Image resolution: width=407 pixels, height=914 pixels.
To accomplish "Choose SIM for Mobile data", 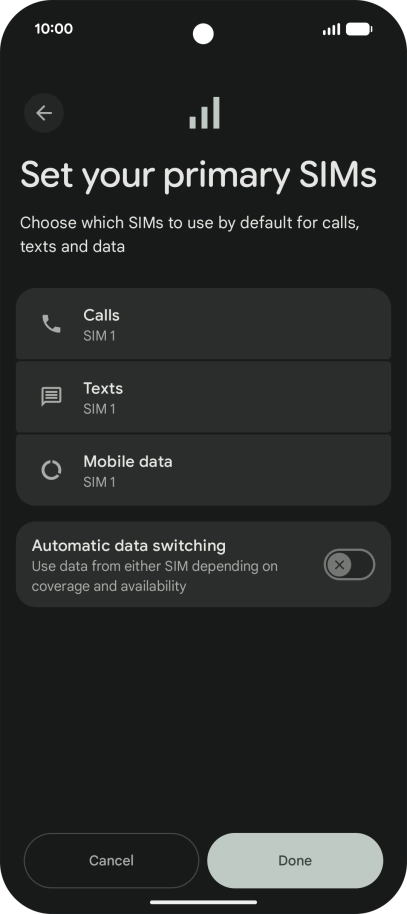I will click(x=204, y=470).
